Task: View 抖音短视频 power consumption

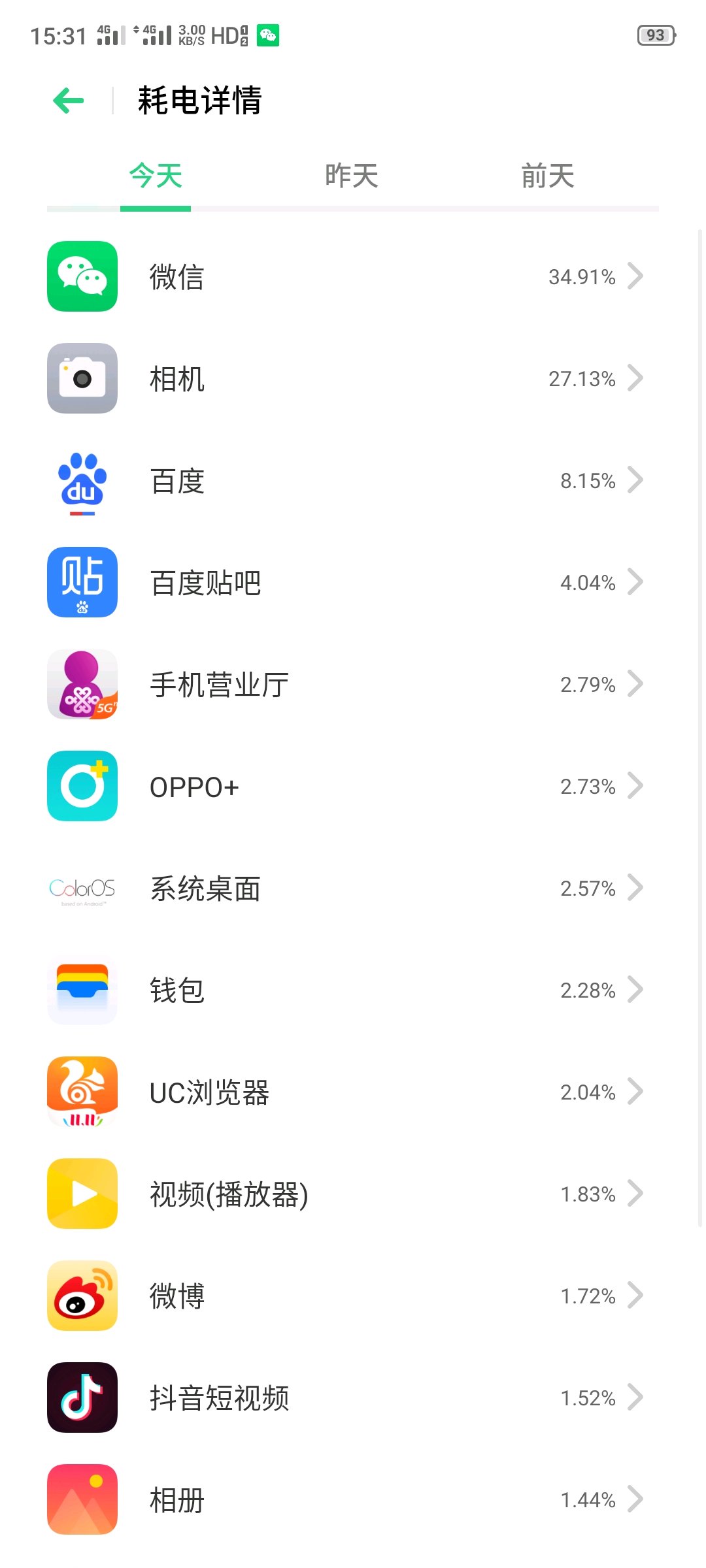Action: [353, 1397]
